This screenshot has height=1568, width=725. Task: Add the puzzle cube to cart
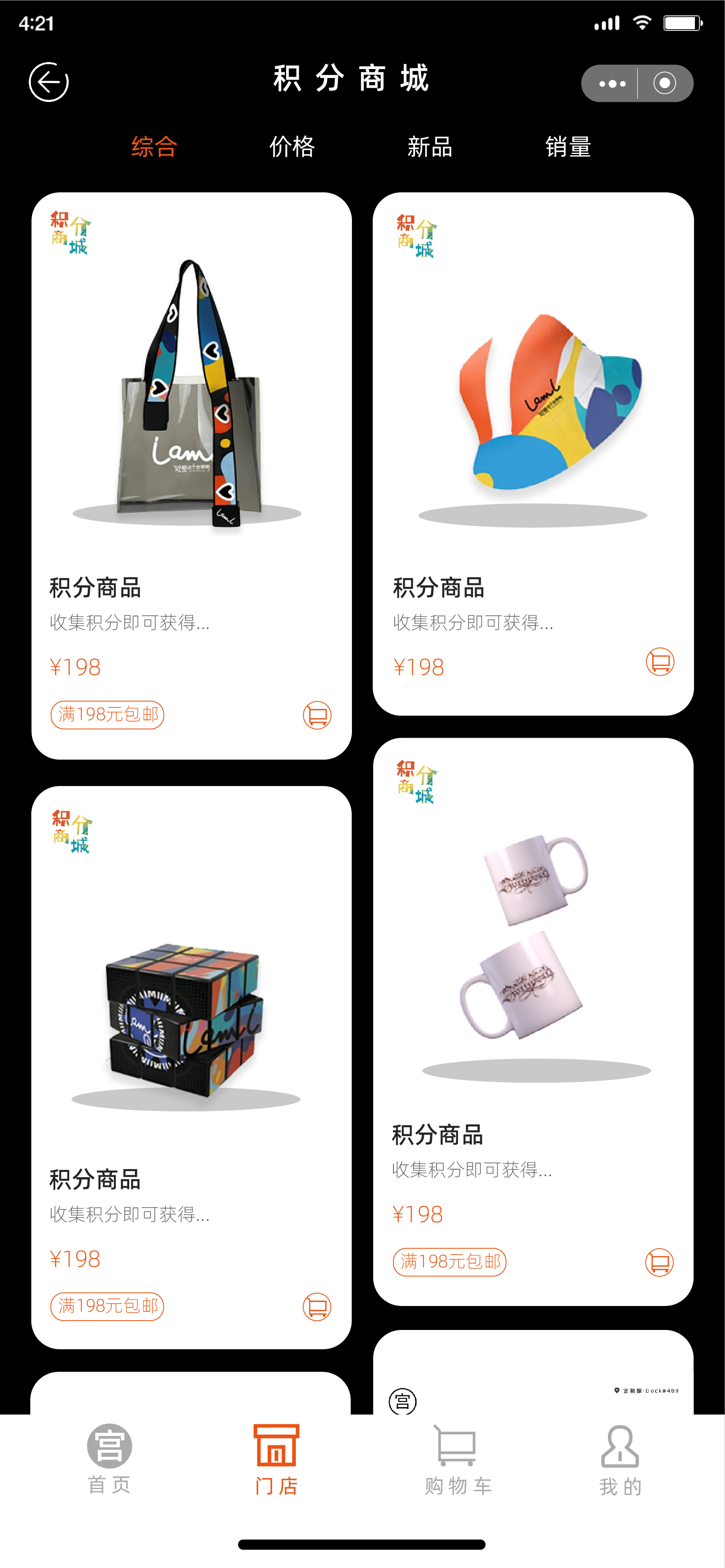tap(317, 1307)
